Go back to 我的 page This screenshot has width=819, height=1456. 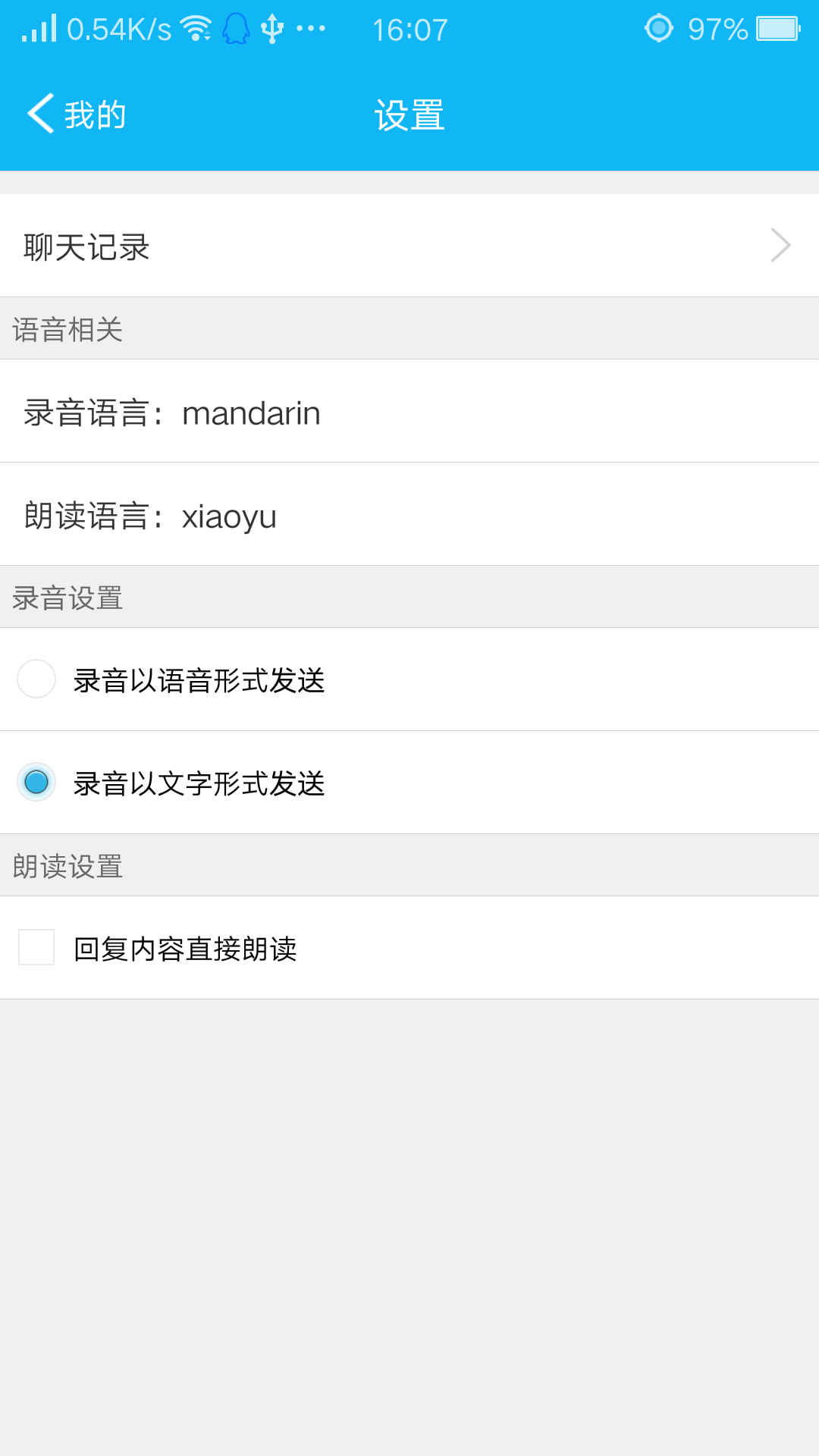coord(76,115)
